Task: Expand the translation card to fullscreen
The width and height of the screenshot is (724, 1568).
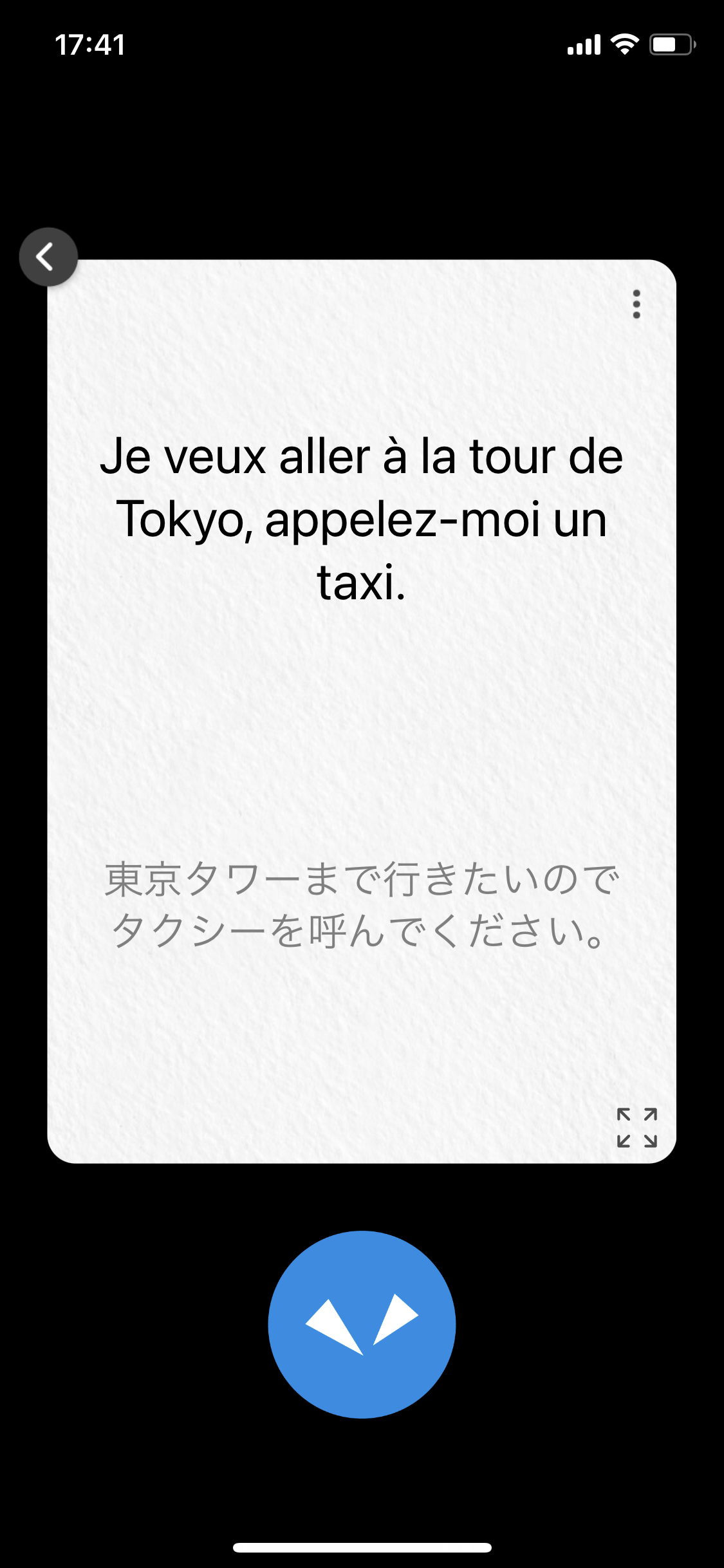Action: [636, 1127]
